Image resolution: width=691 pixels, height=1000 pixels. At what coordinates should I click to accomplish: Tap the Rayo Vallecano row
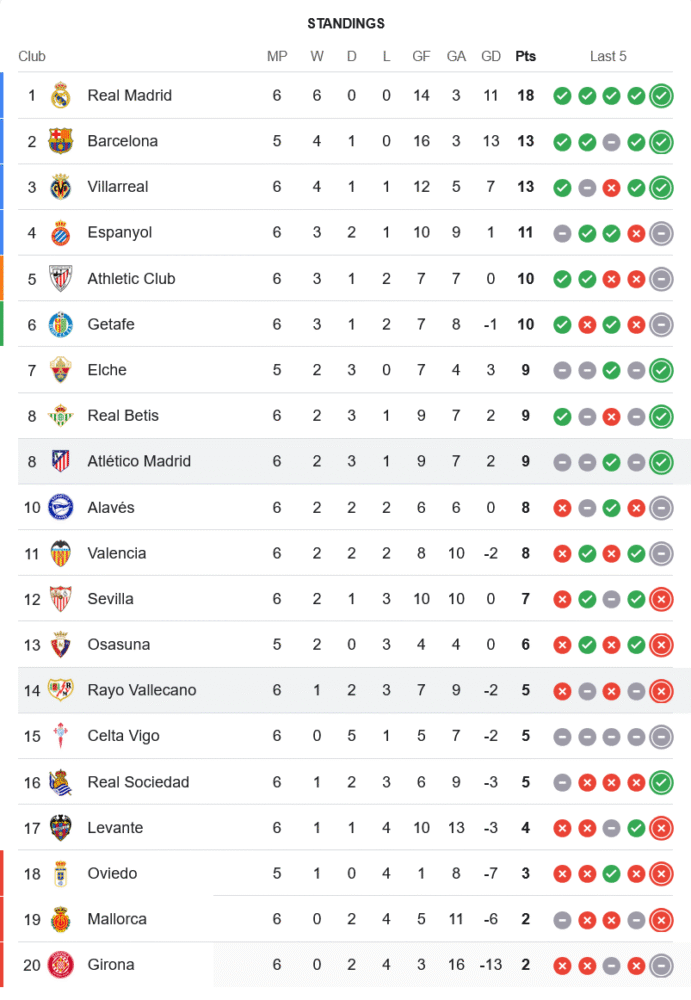coord(142,691)
